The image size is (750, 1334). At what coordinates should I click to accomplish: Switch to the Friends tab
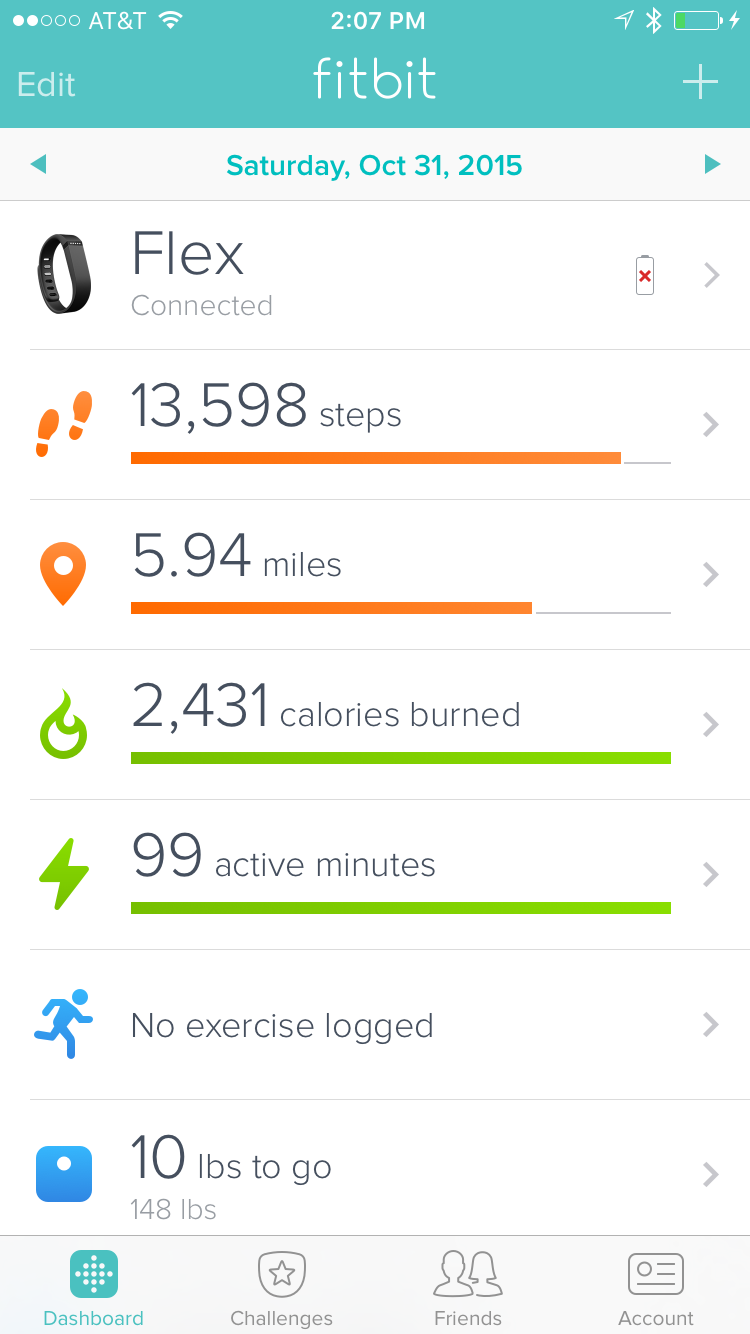pyautogui.click(x=468, y=1289)
